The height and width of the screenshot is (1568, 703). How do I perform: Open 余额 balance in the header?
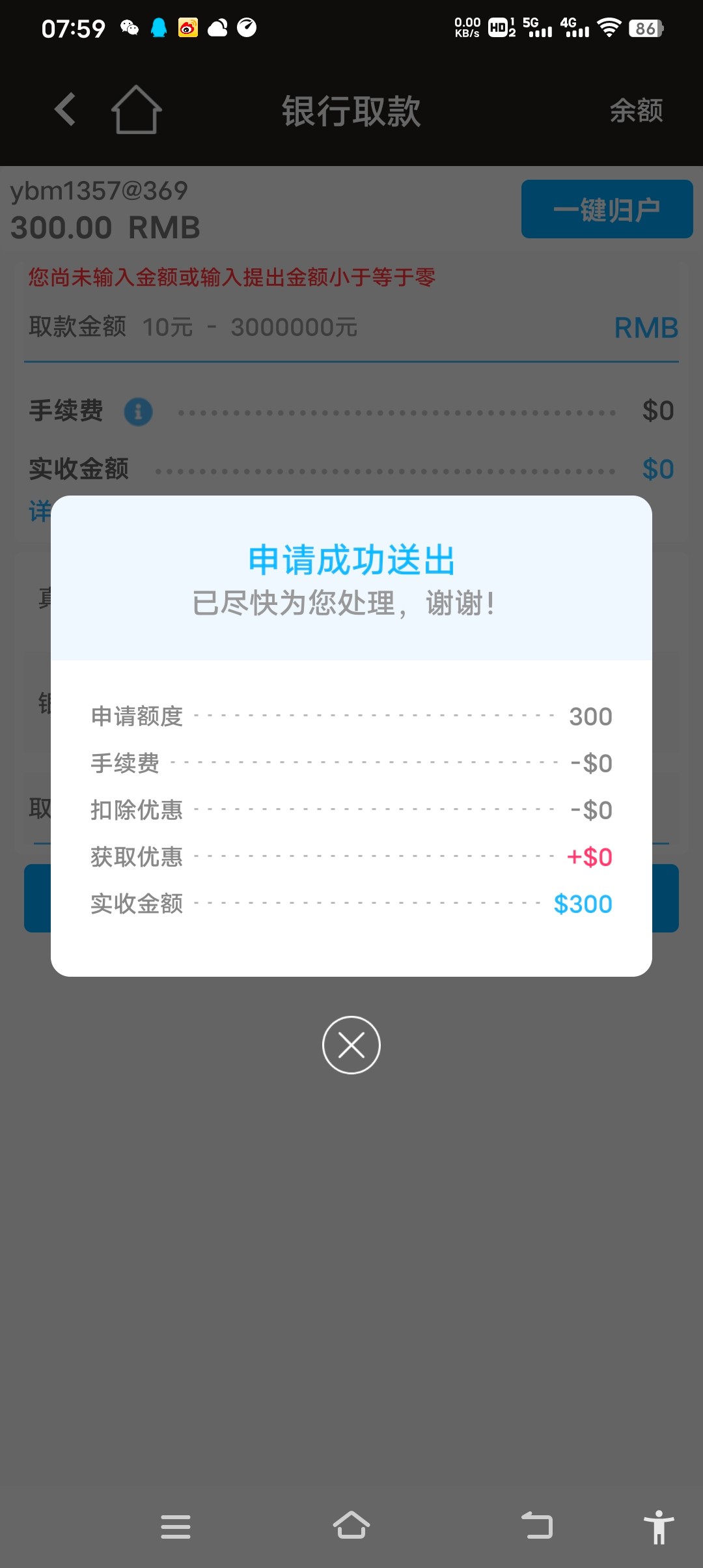pos(636,111)
